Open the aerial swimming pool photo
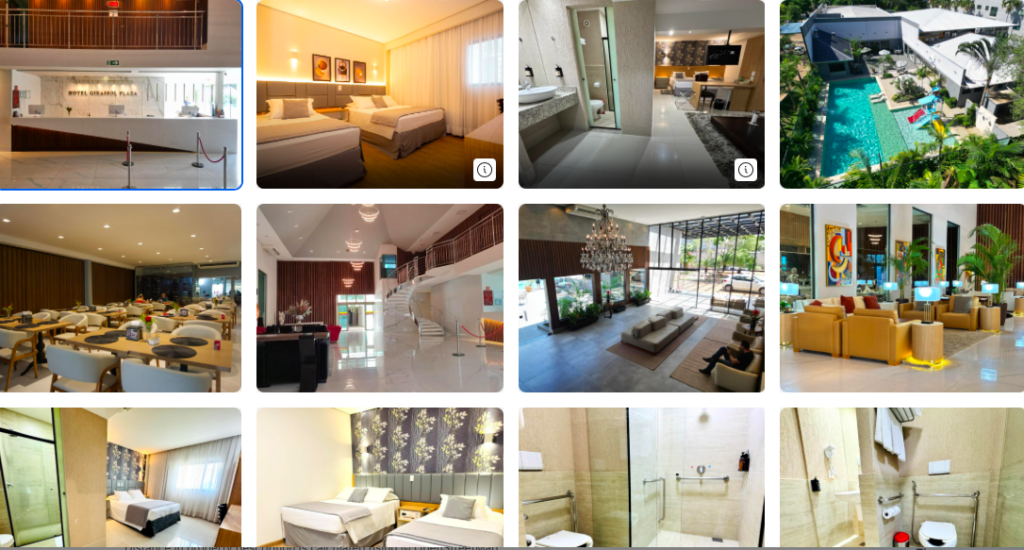This screenshot has height=550, width=1024. [x=902, y=94]
